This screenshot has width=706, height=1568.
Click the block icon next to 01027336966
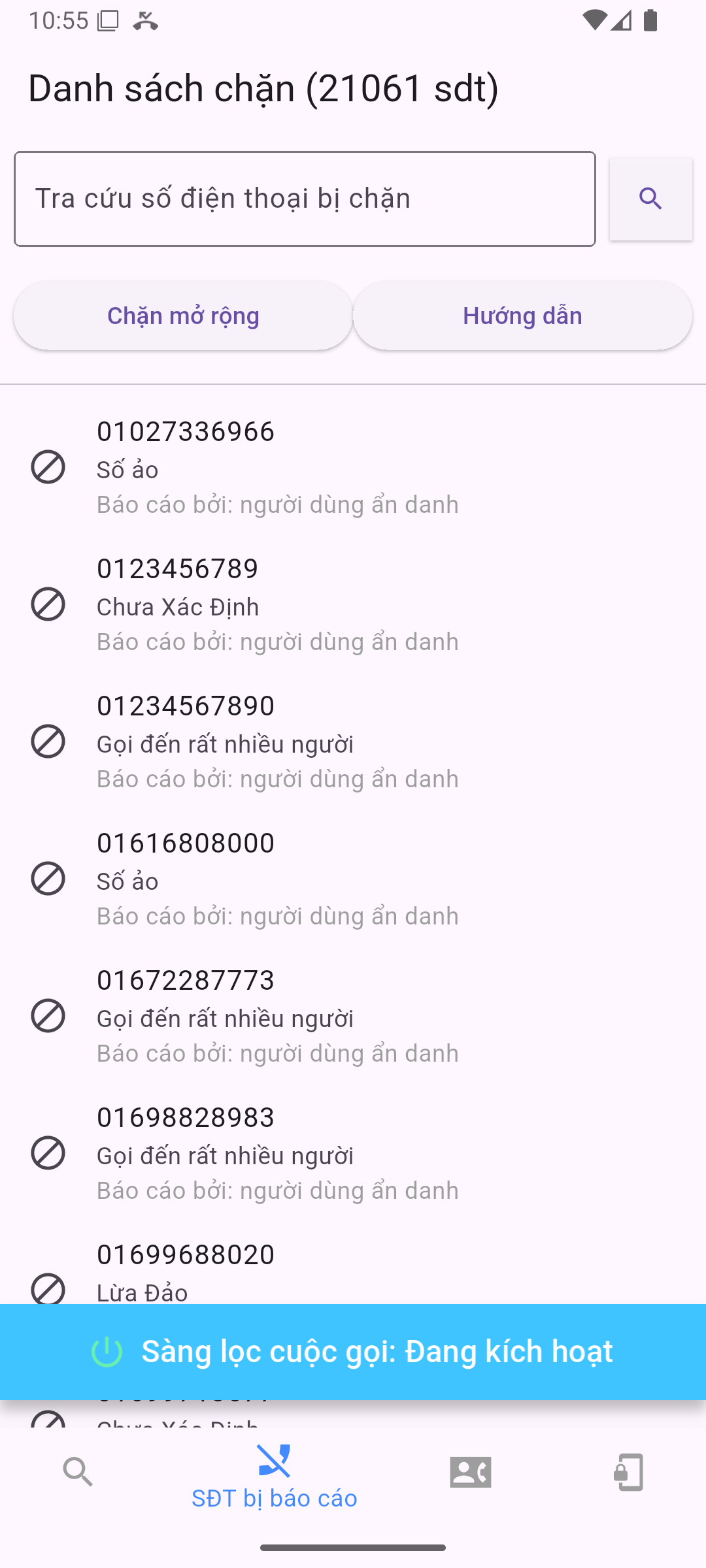[x=48, y=468]
